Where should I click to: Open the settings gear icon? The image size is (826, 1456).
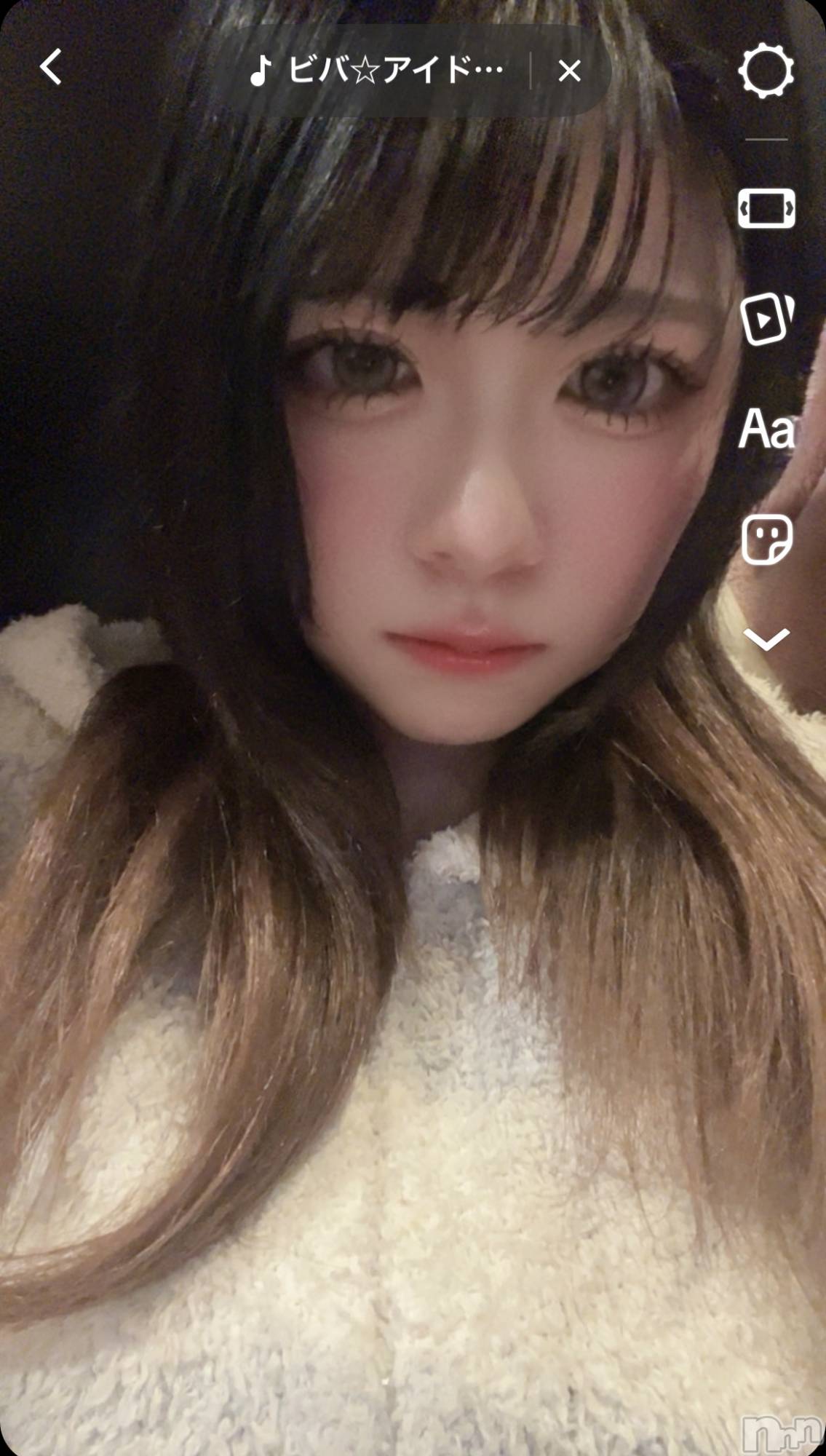[x=766, y=71]
